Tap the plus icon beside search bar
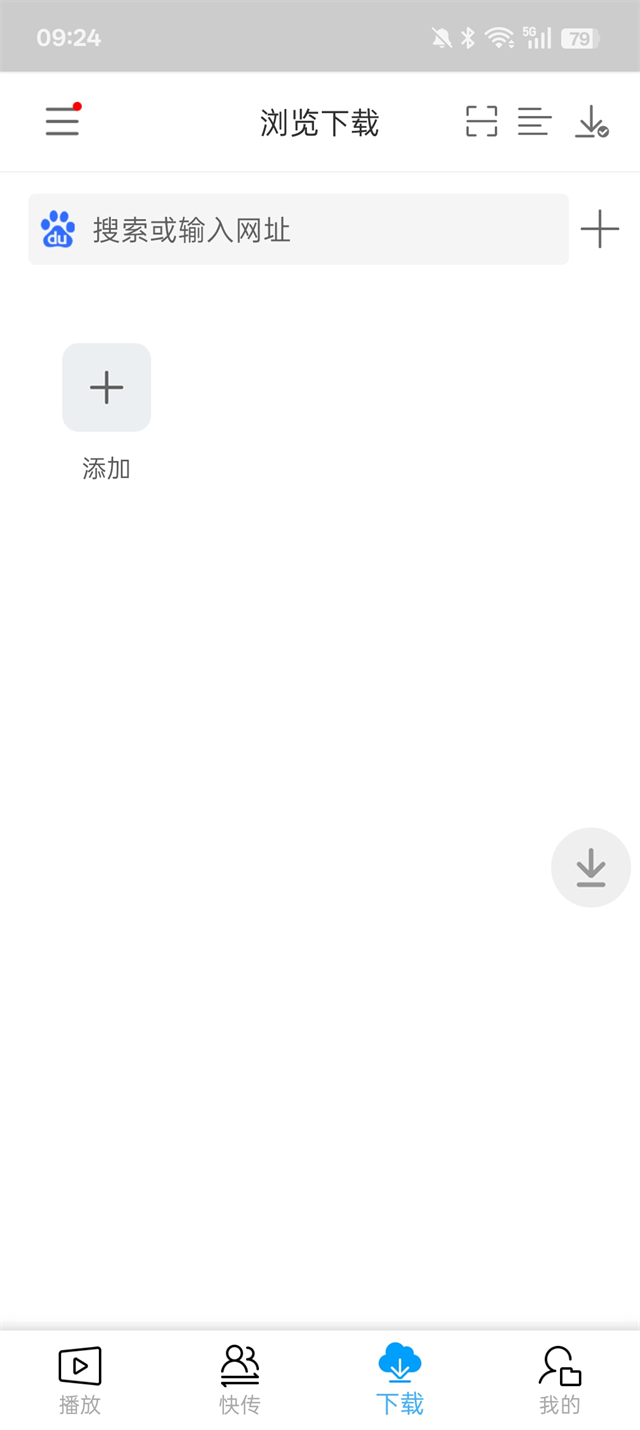 600,229
